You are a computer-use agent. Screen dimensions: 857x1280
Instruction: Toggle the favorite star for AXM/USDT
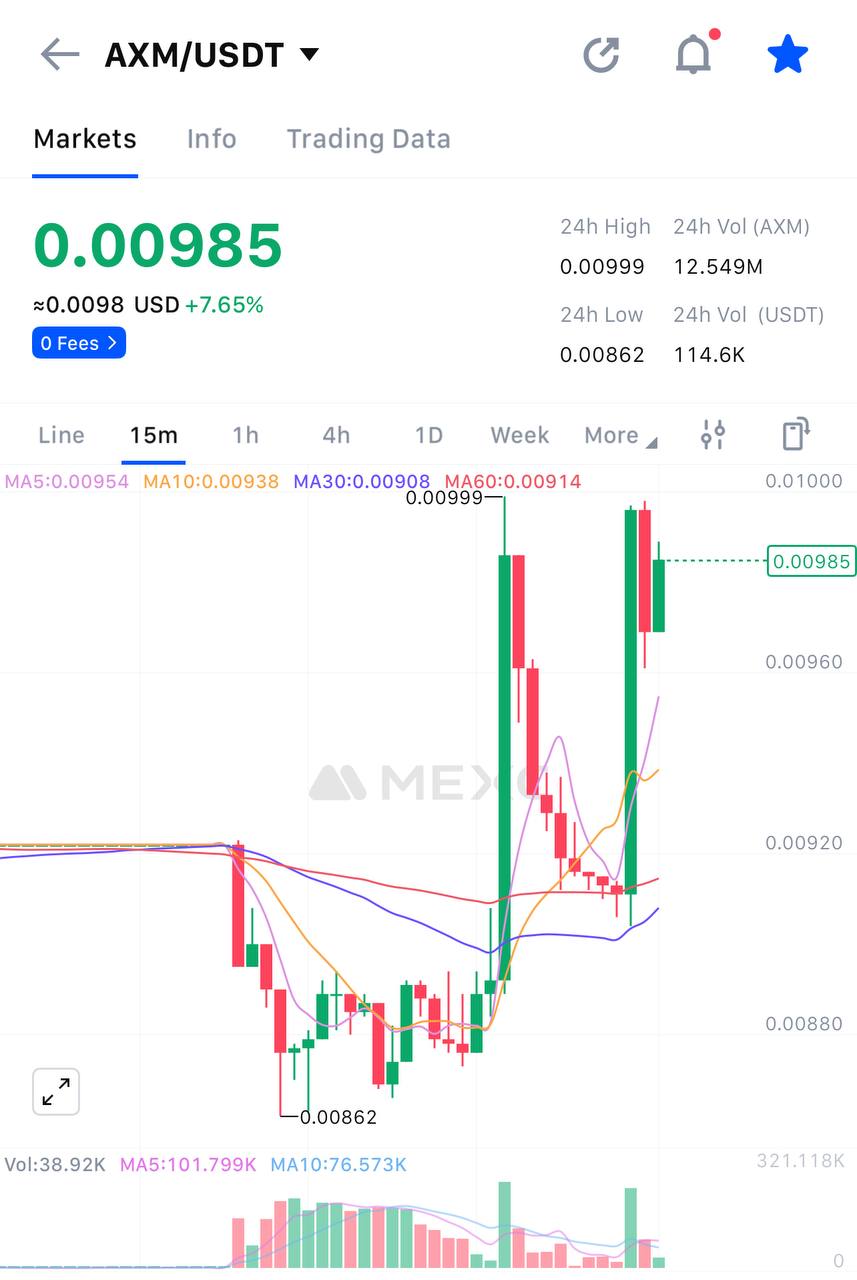click(x=787, y=55)
